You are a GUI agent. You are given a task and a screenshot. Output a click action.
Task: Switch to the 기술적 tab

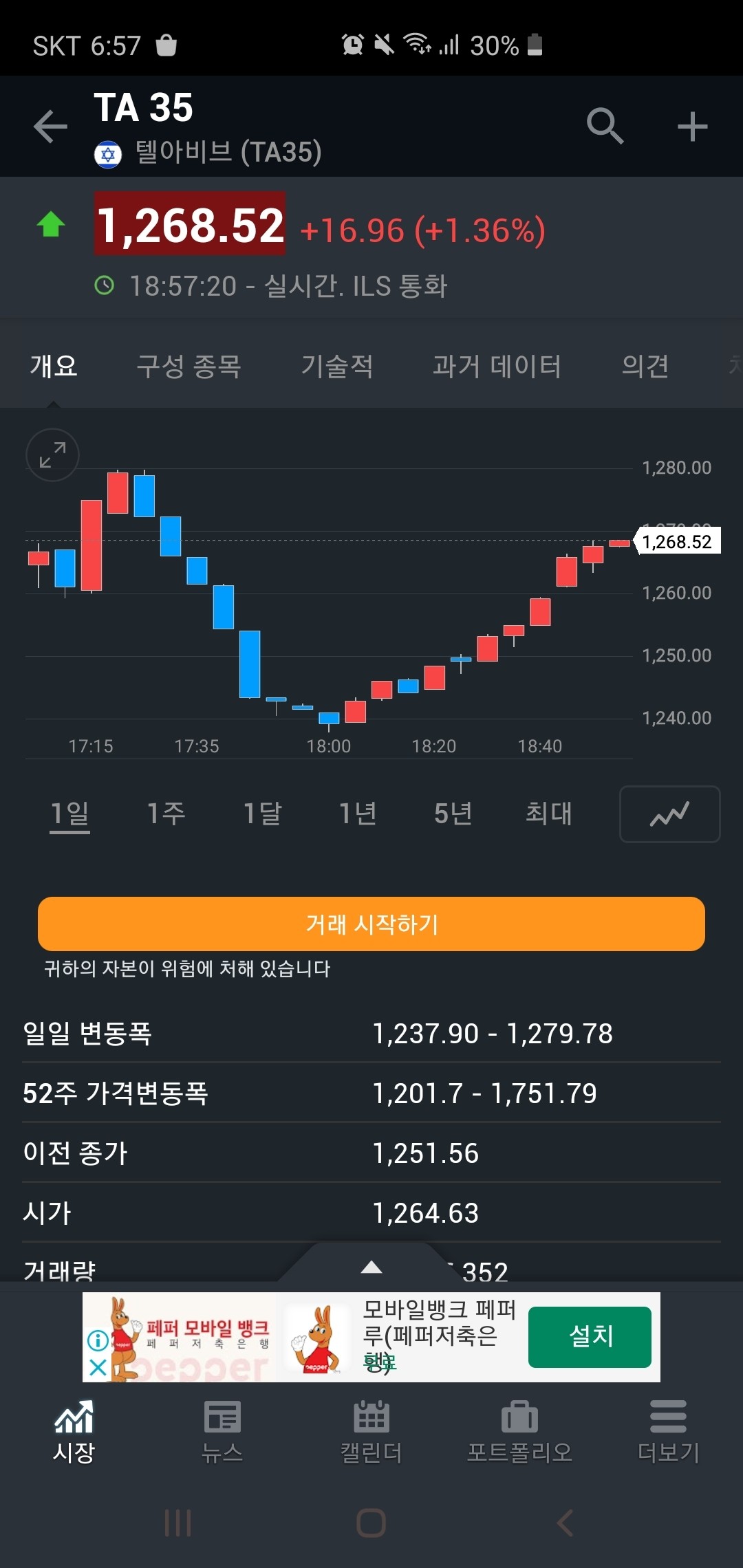(x=336, y=367)
